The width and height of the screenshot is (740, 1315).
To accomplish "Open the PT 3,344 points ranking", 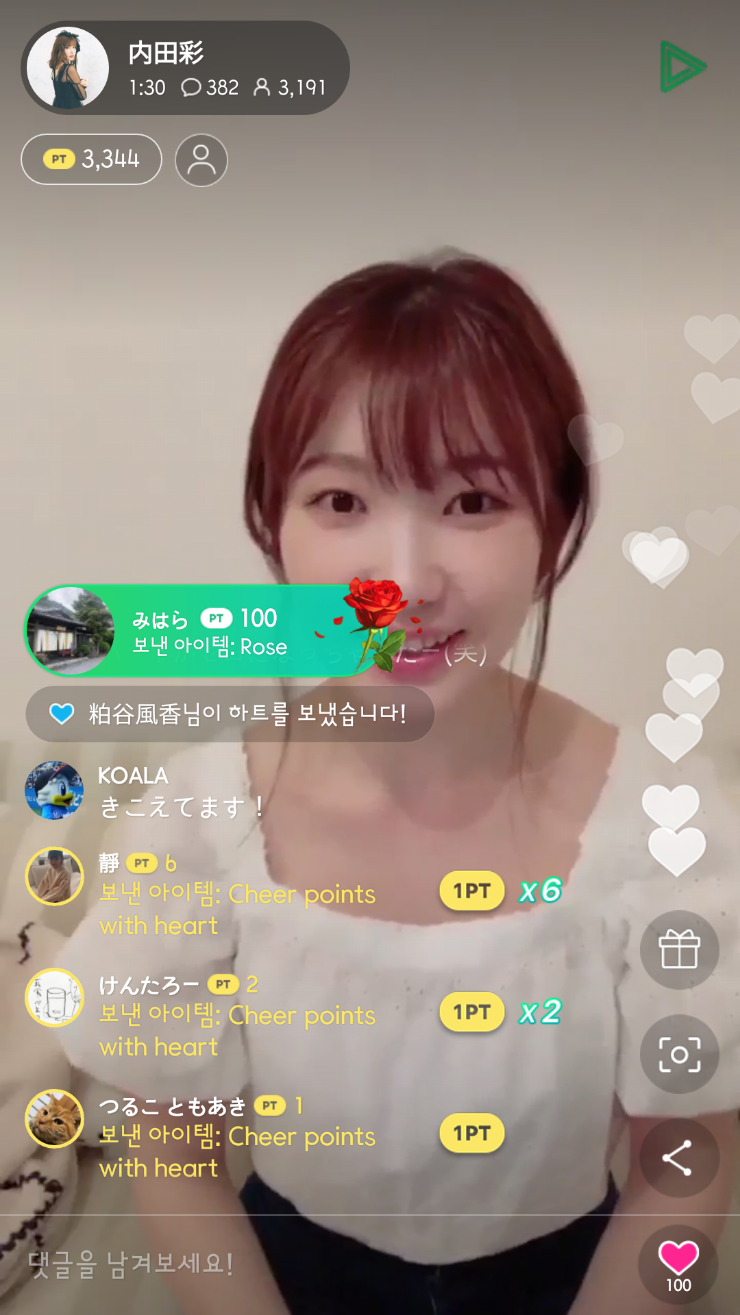I will coord(91,159).
